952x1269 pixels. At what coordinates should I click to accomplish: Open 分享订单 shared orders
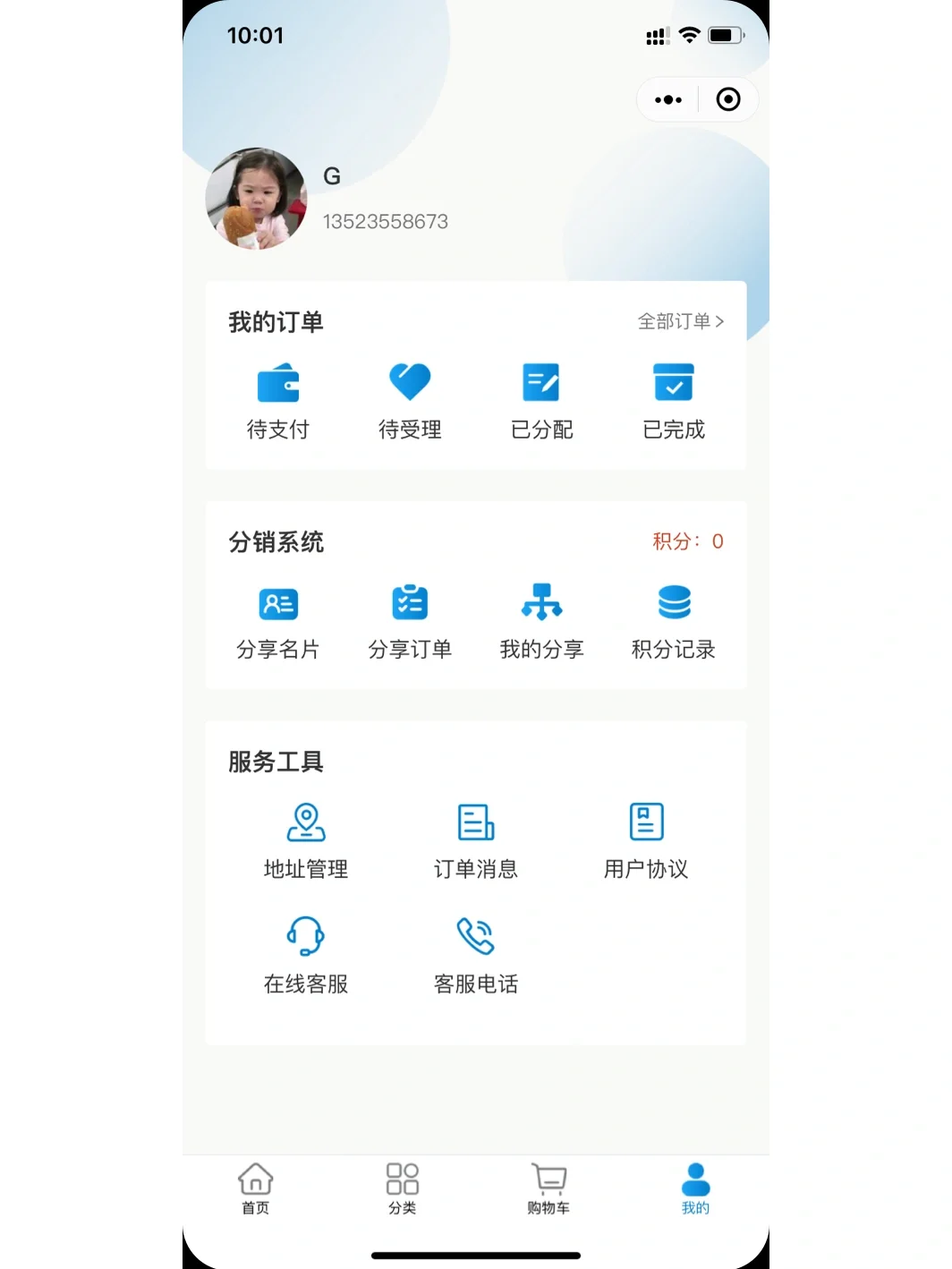(410, 621)
